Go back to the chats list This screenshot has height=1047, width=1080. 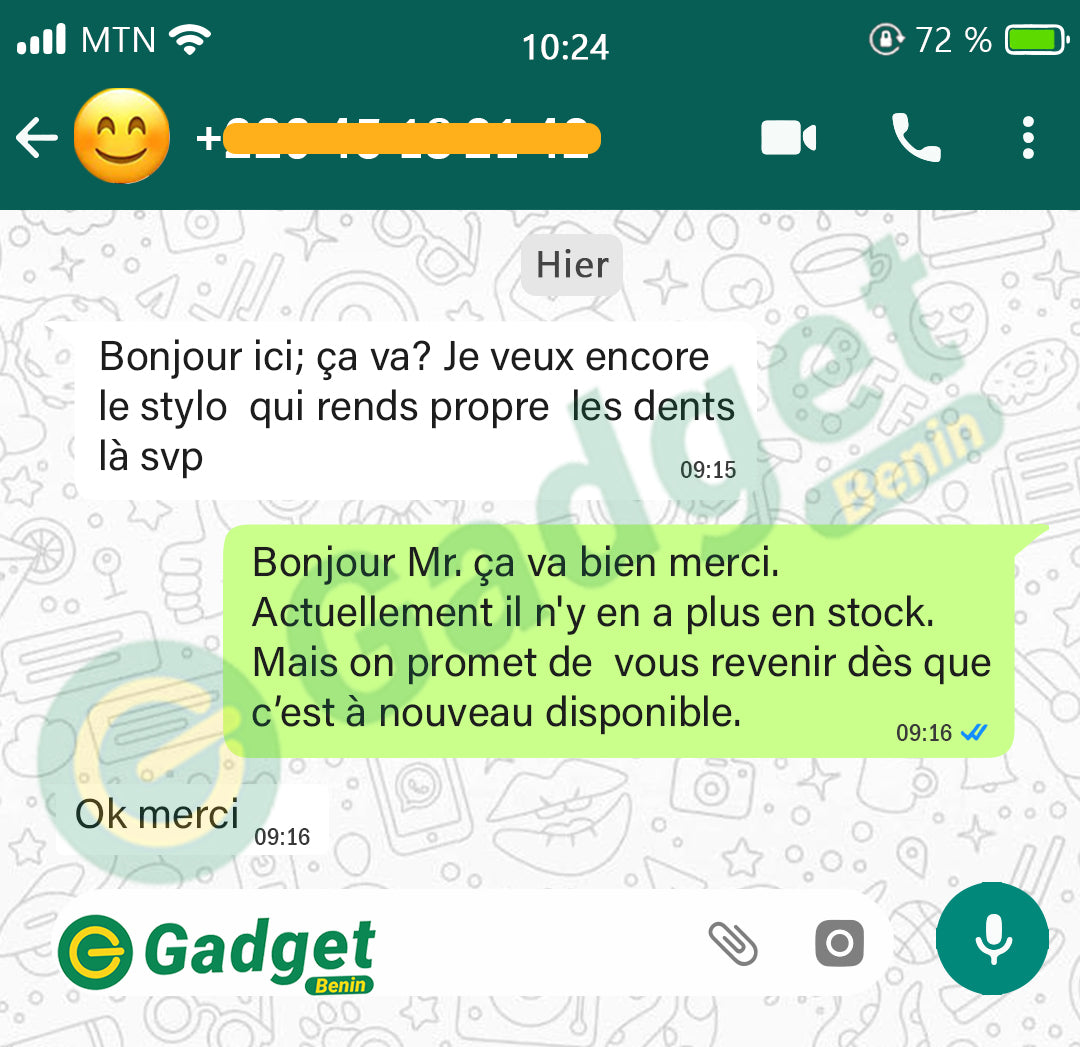pyautogui.click(x=37, y=138)
